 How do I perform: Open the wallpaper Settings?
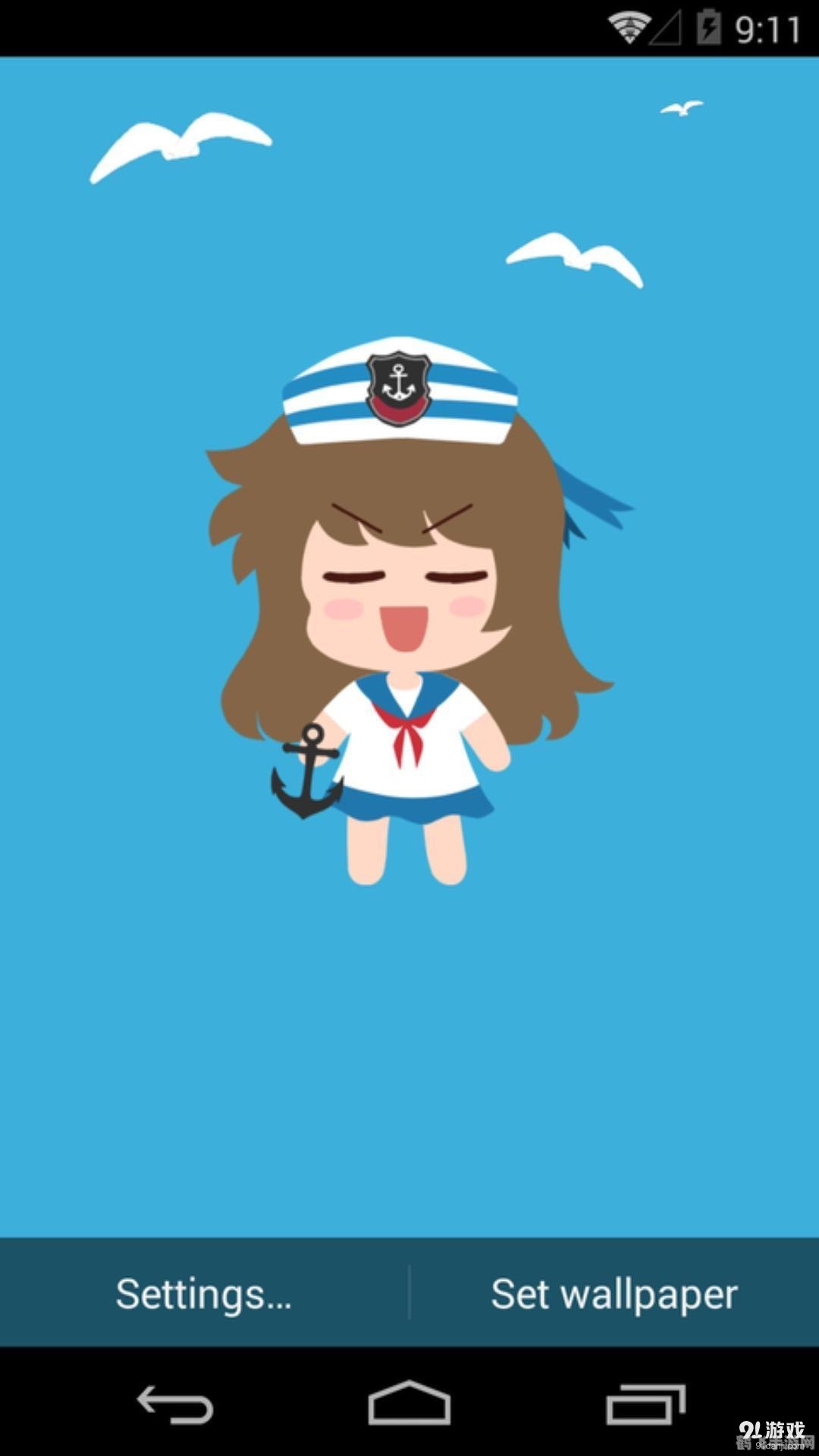point(203,1294)
